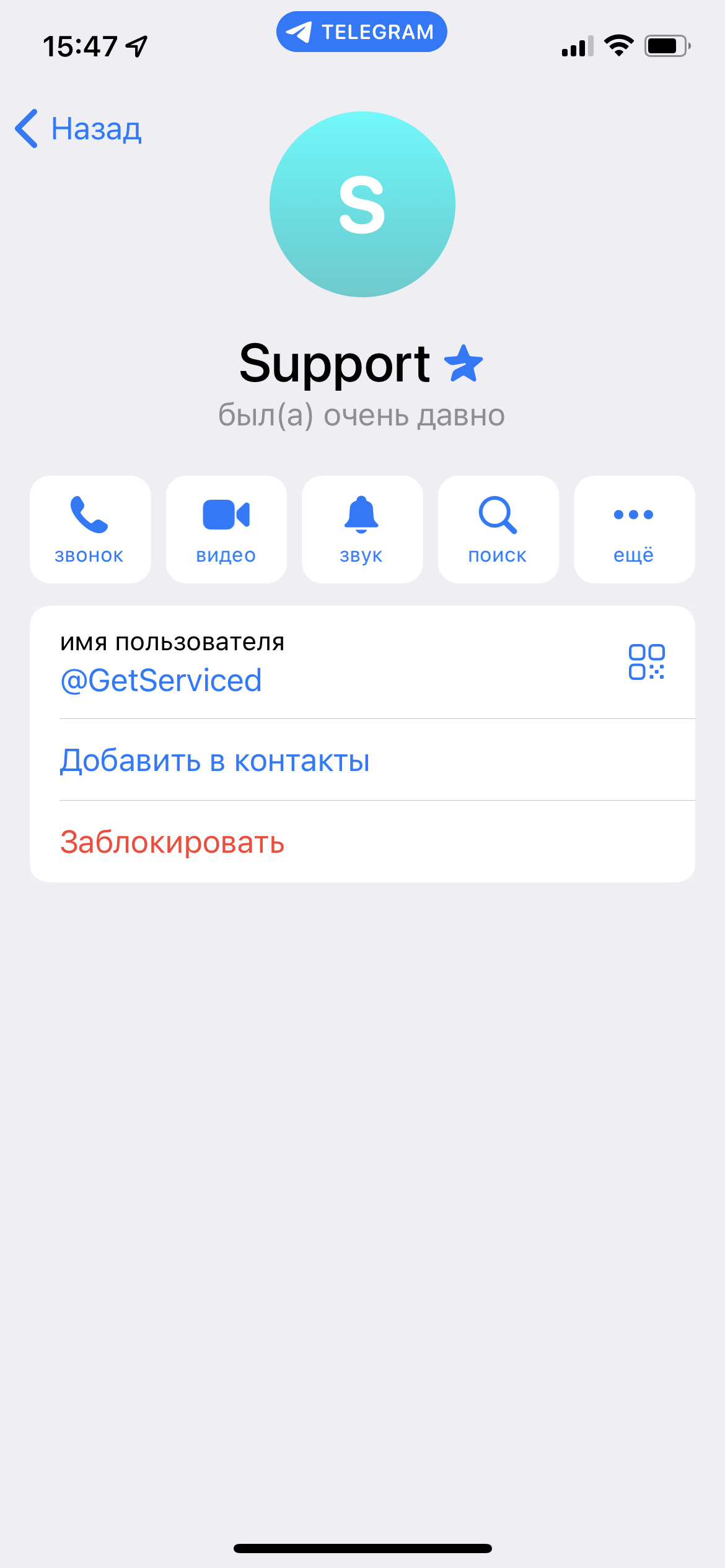
Task: Start a voice call with звонок
Action: 90,529
